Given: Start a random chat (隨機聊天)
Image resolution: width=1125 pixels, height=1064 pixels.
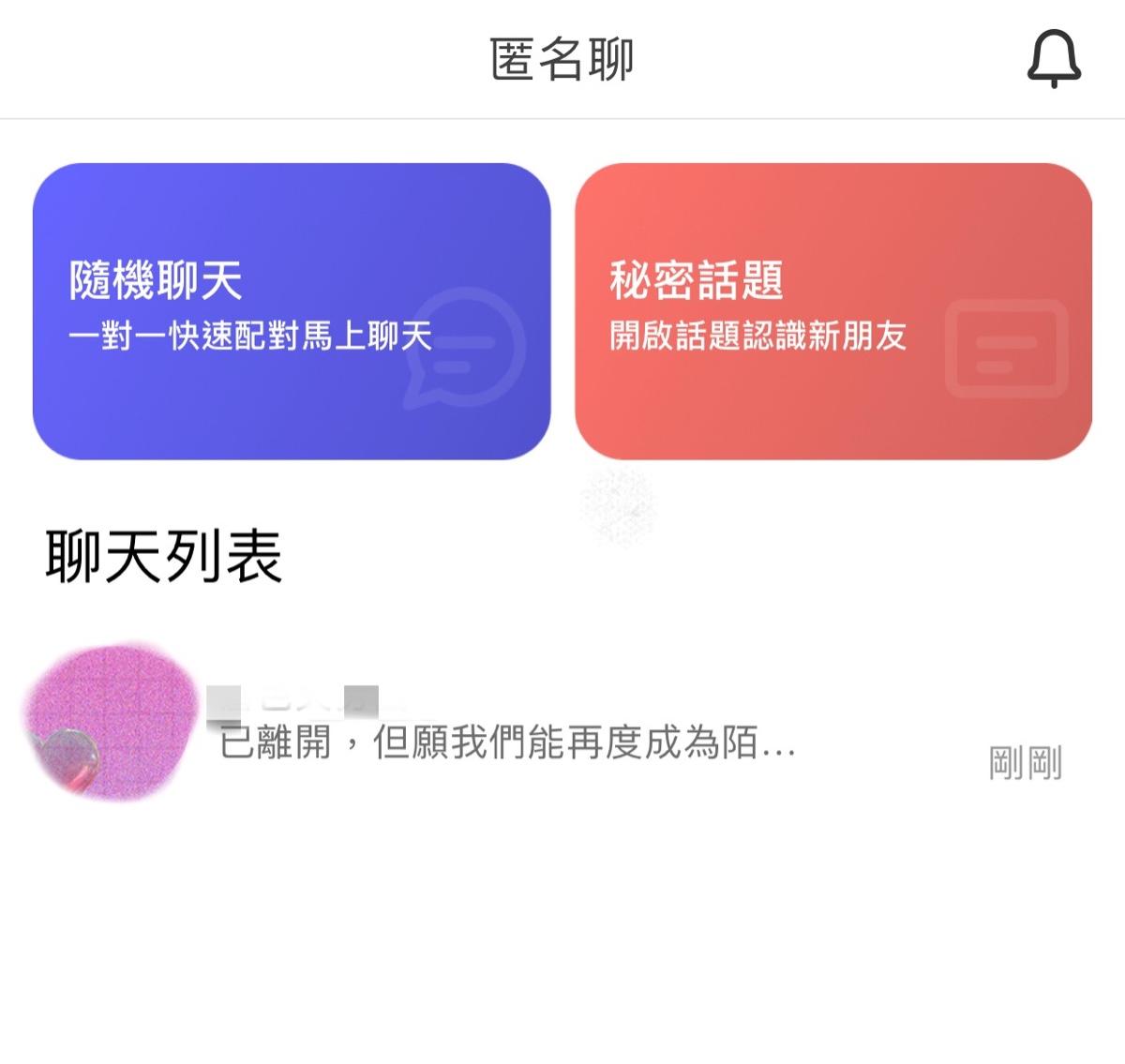Looking at the screenshot, I should click(292, 311).
